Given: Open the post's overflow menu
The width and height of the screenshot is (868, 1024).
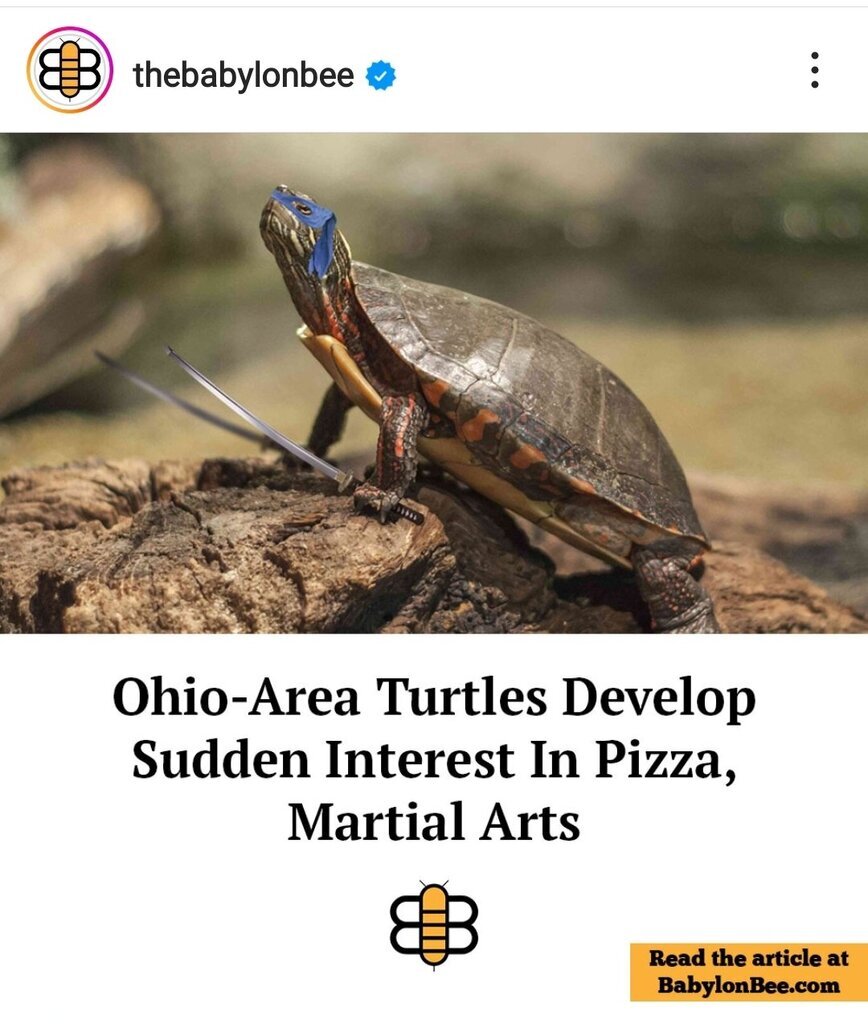Looking at the screenshot, I should (x=815, y=70).
